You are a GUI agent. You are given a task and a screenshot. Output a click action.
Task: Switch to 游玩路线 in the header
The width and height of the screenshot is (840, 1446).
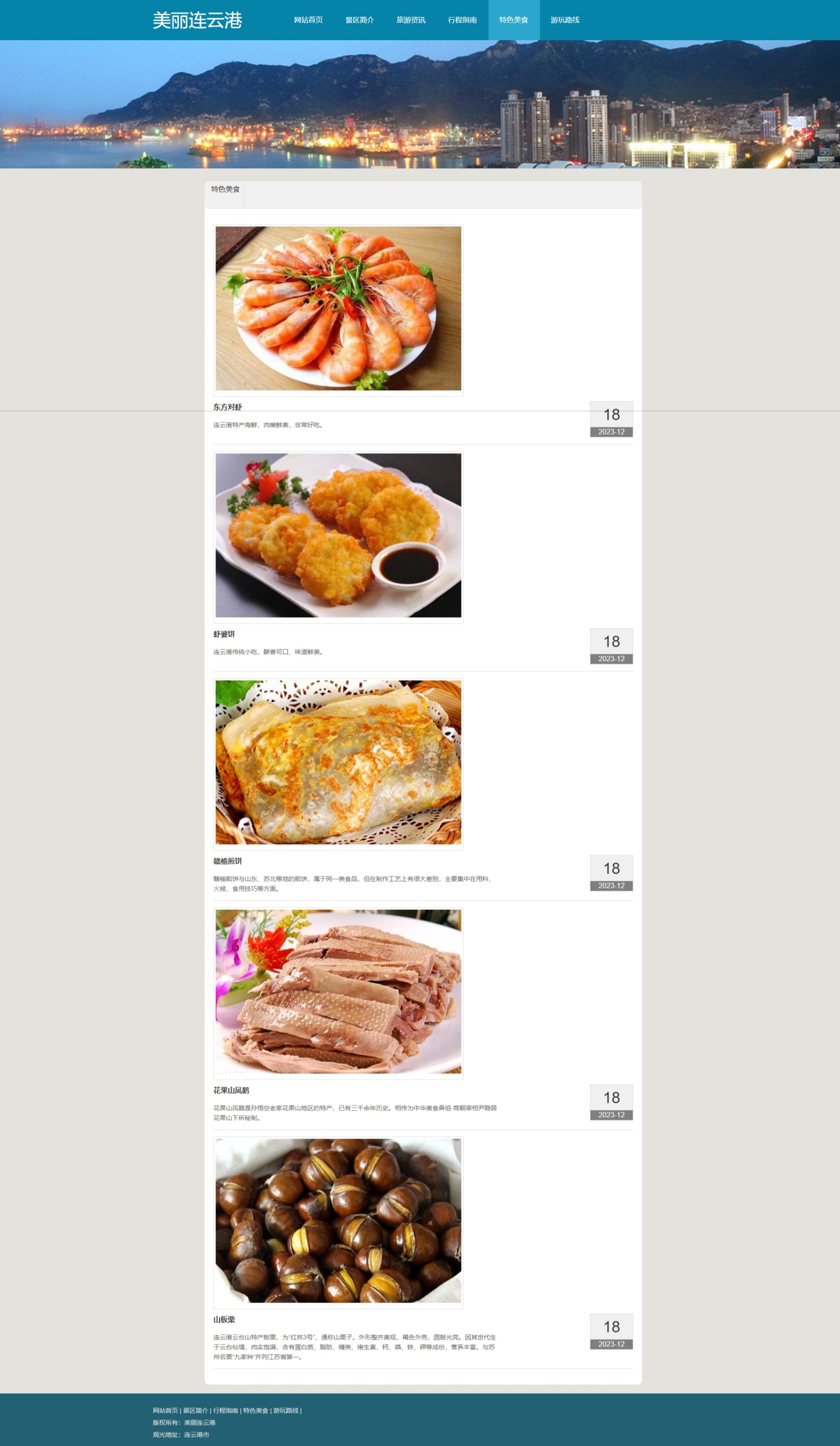(565, 20)
